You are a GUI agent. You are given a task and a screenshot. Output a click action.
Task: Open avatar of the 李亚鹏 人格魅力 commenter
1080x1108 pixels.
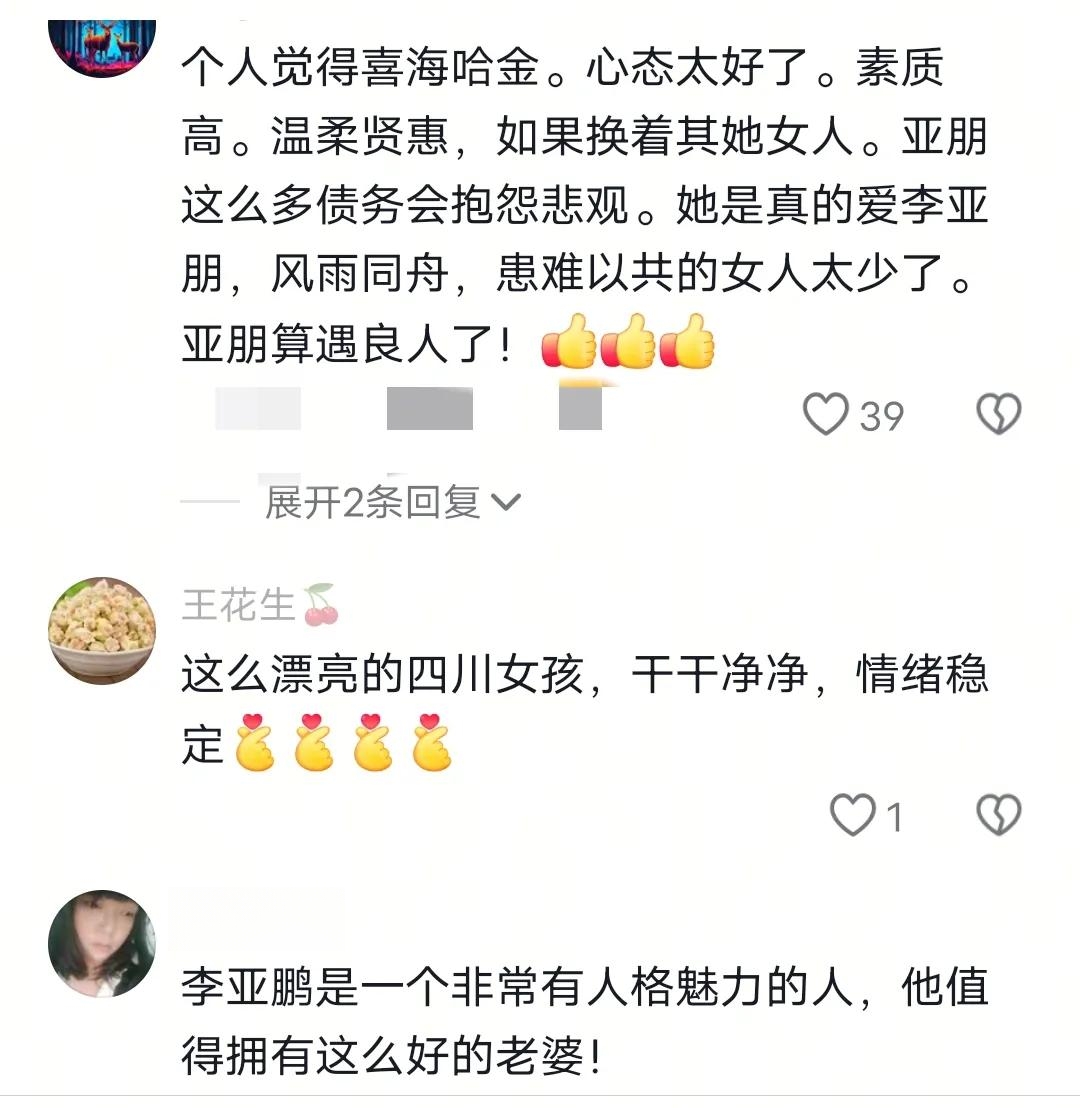(x=102, y=943)
